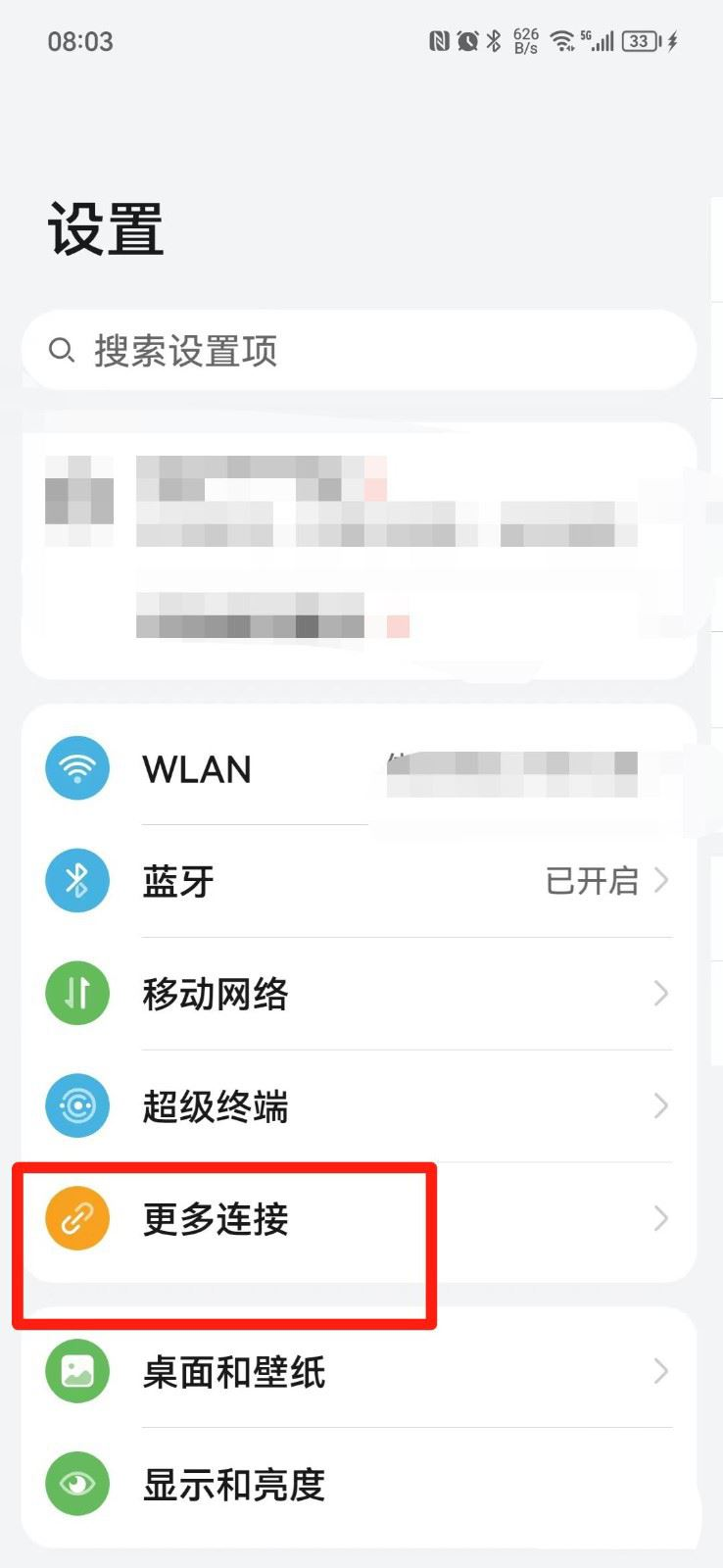Open 超级终端 settings
723x1568 pixels.
[x=359, y=1106]
